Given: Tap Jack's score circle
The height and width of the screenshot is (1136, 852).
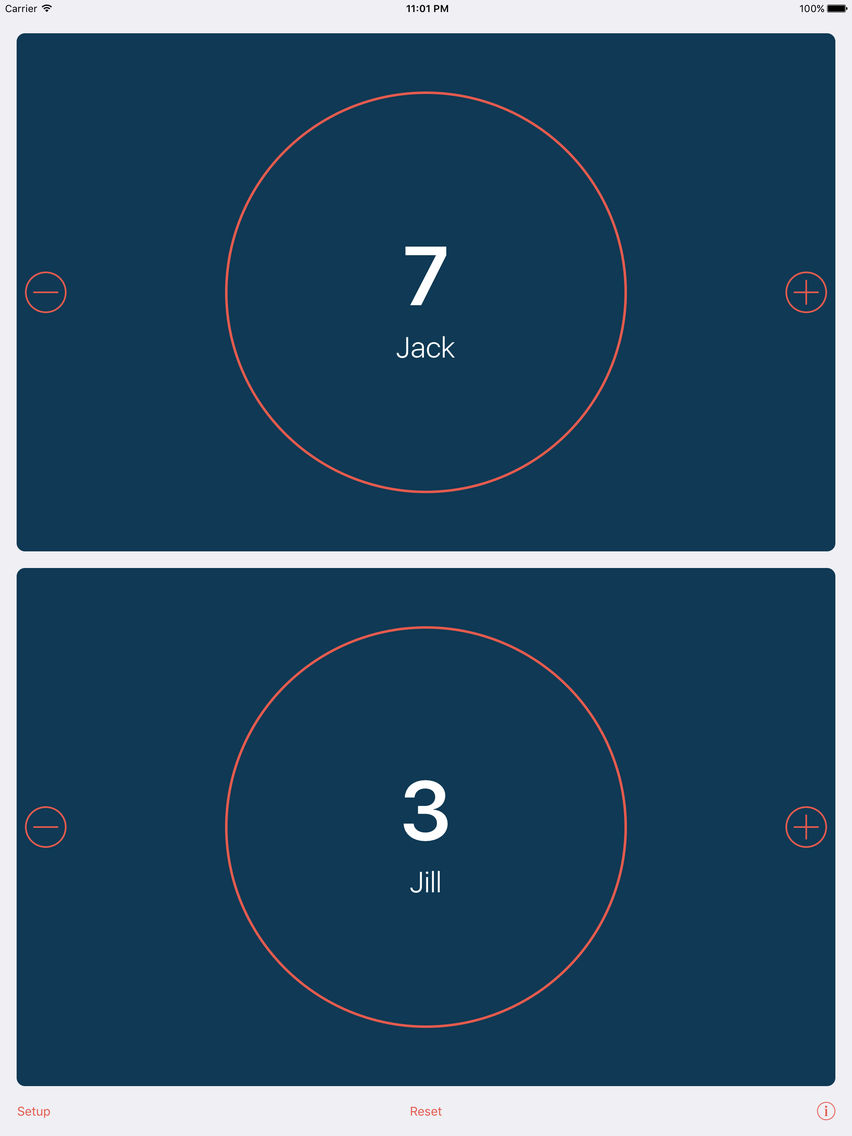Looking at the screenshot, I should coord(426,291).
